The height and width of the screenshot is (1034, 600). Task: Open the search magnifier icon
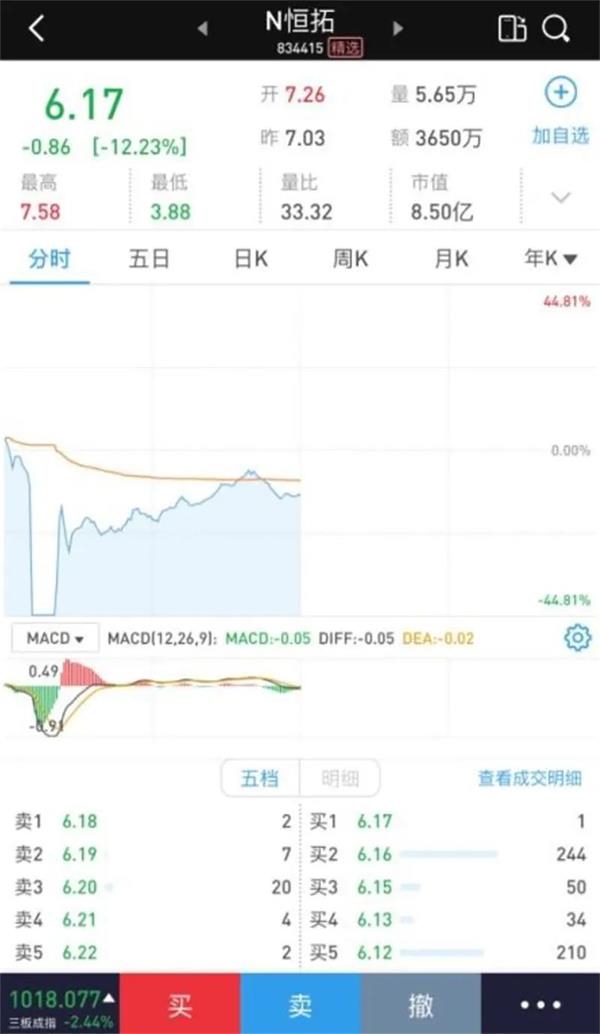556,29
